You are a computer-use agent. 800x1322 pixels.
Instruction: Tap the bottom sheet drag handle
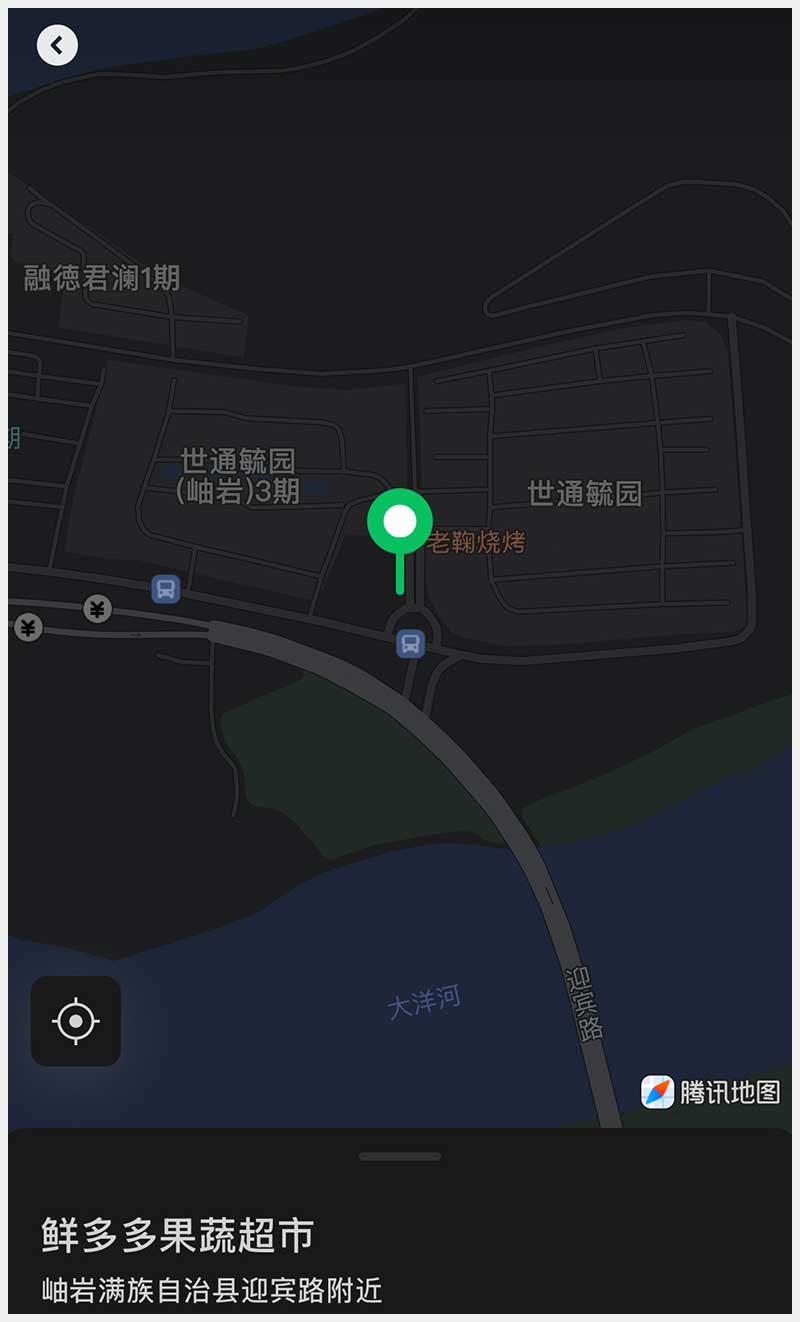pyautogui.click(x=400, y=1156)
